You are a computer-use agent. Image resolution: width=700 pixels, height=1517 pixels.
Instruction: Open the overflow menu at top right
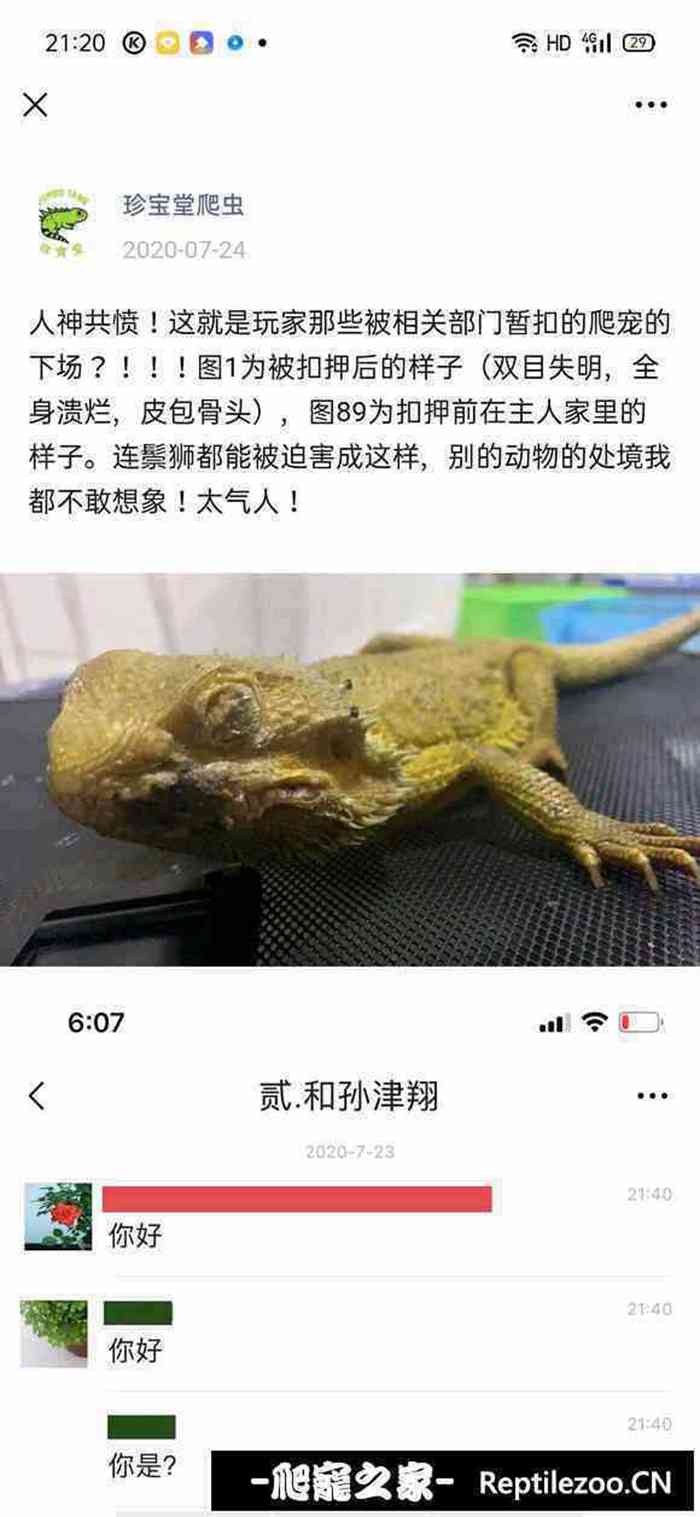(x=650, y=104)
